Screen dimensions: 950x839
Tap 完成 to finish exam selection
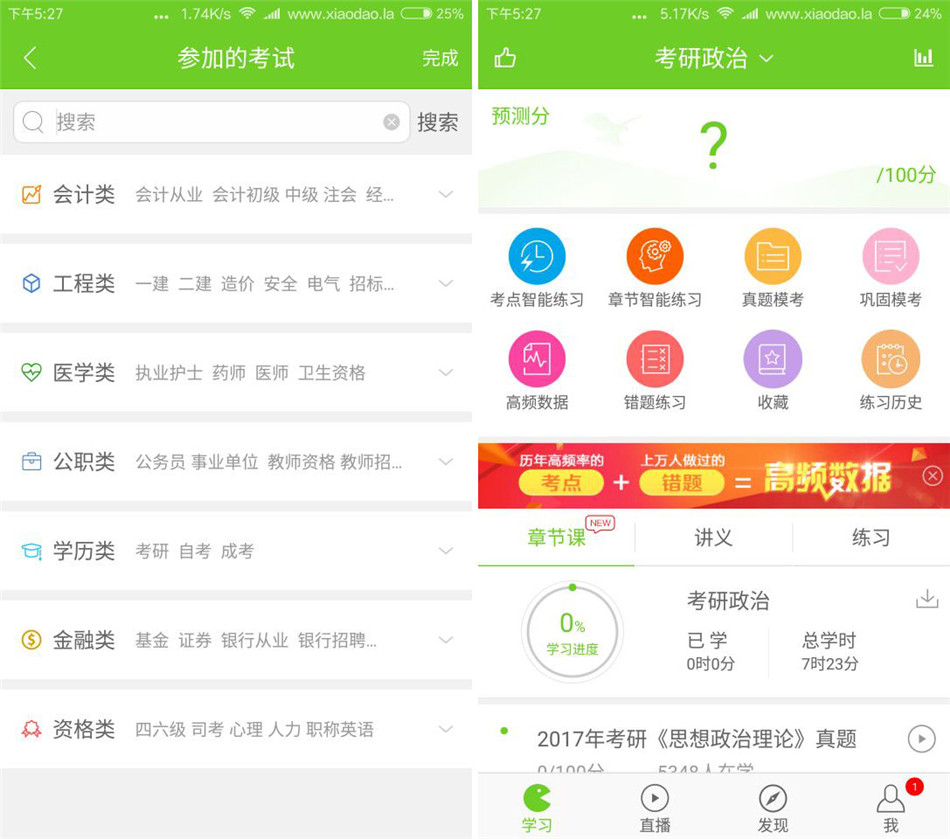tap(440, 58)
